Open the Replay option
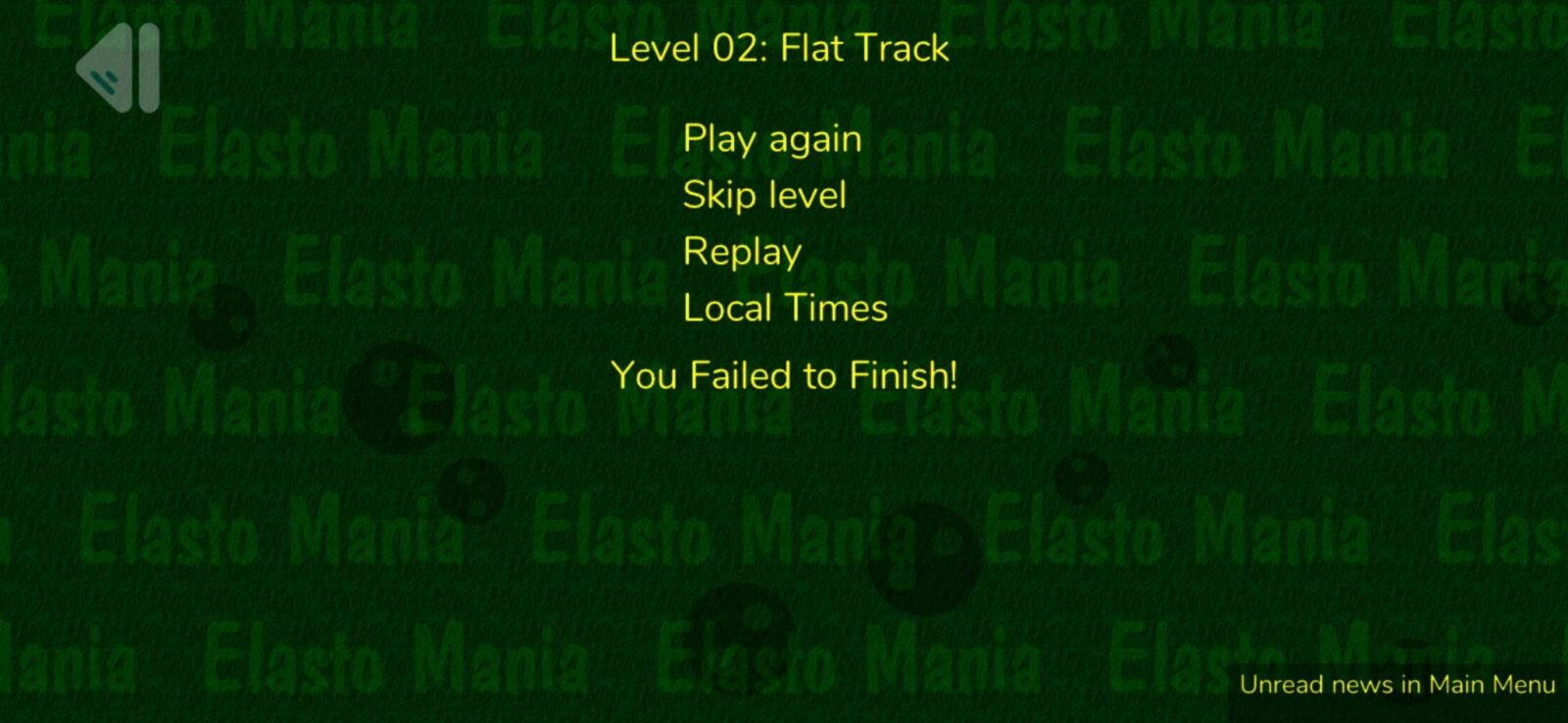 (742, 252)
